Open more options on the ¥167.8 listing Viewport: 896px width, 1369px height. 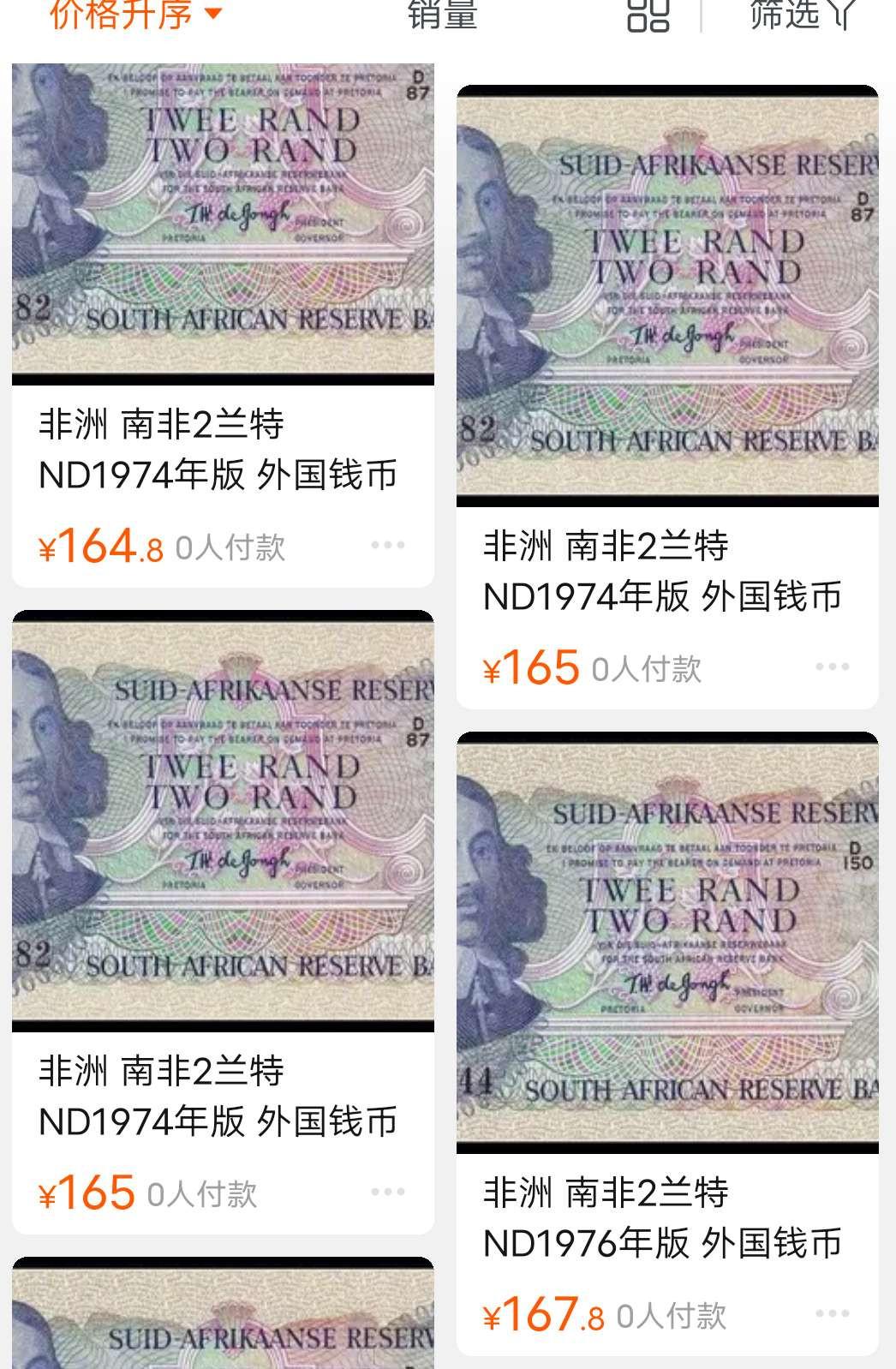833,1313
